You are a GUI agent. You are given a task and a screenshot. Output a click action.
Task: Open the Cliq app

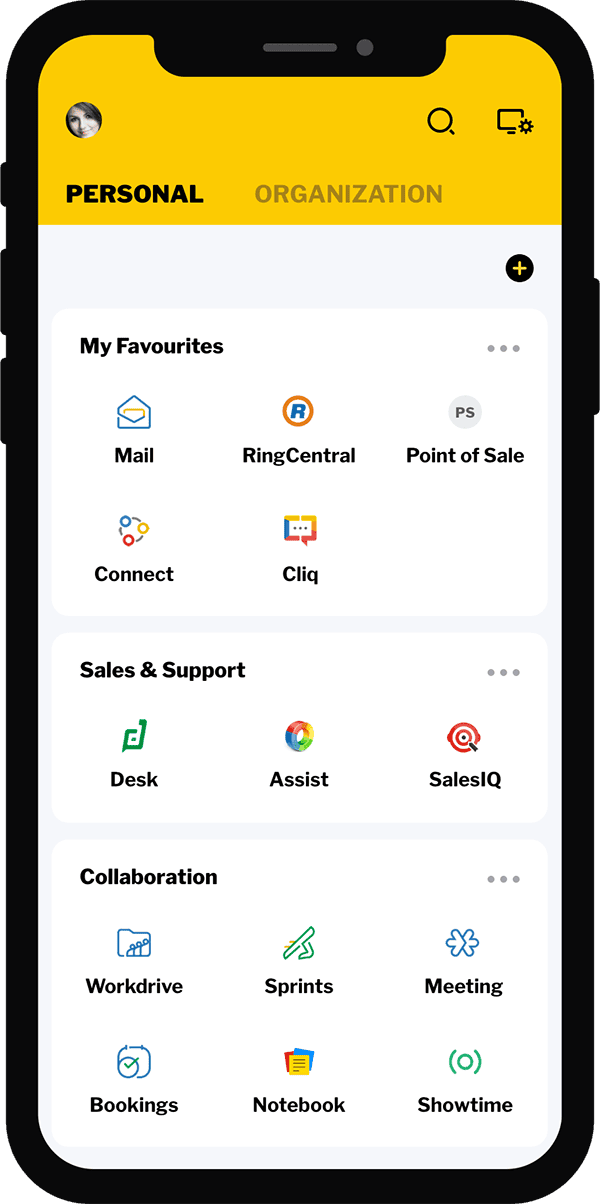click(x=300, y=548)
